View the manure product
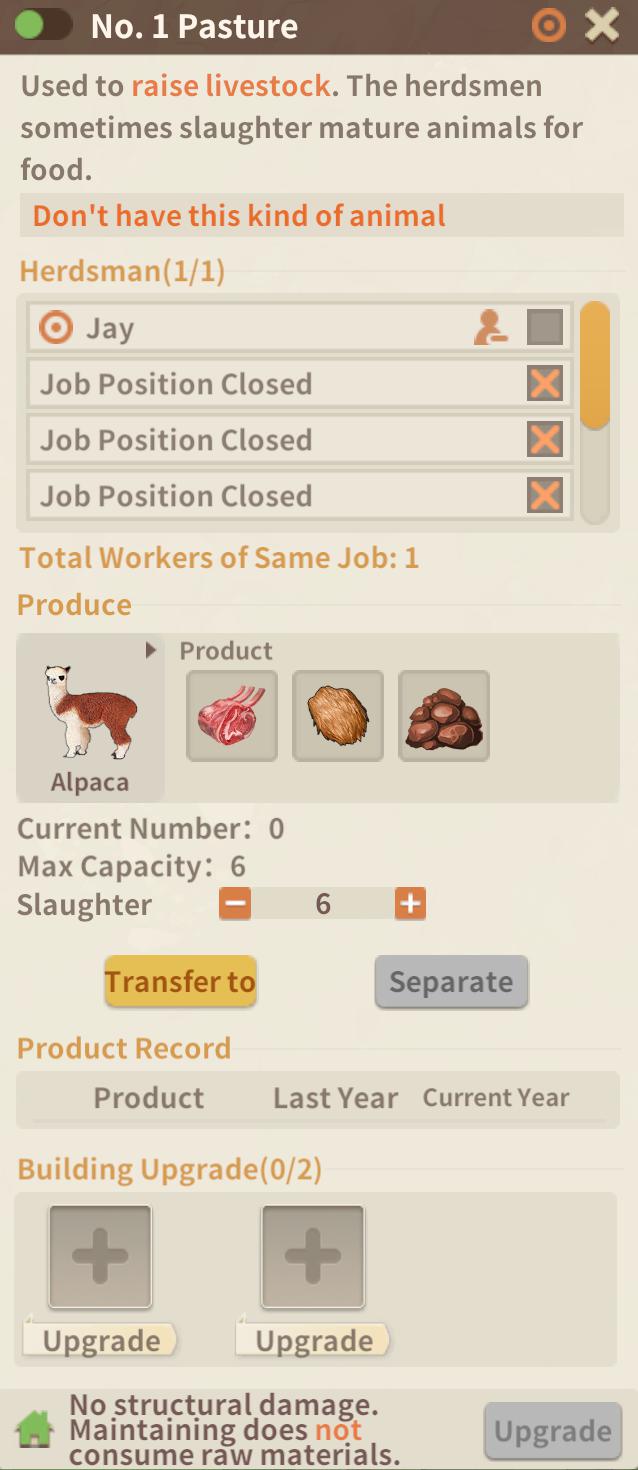Viewport: 638px width, 1470px height. (x=444, y=716)
